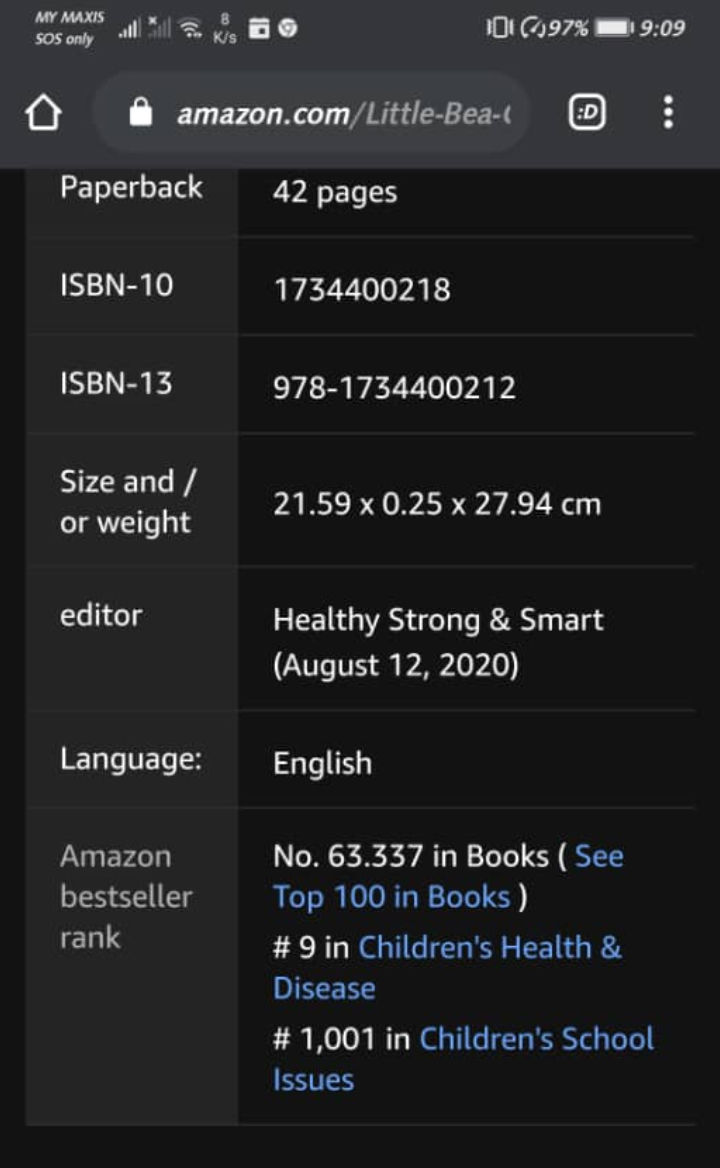Open the tab switcher

click(x=587, y=113)
